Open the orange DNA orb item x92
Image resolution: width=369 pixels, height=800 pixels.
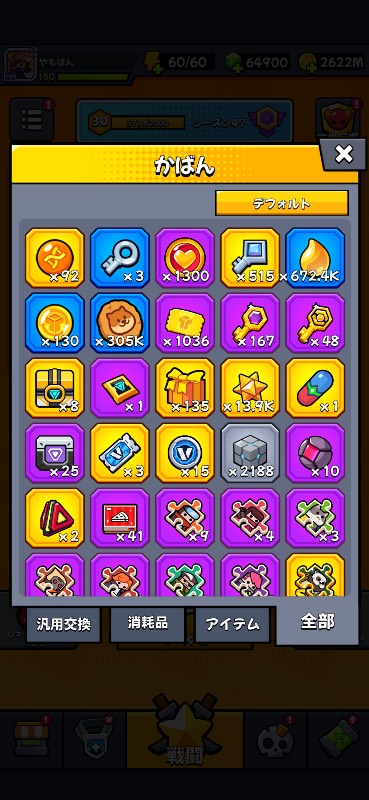[55, 258]
